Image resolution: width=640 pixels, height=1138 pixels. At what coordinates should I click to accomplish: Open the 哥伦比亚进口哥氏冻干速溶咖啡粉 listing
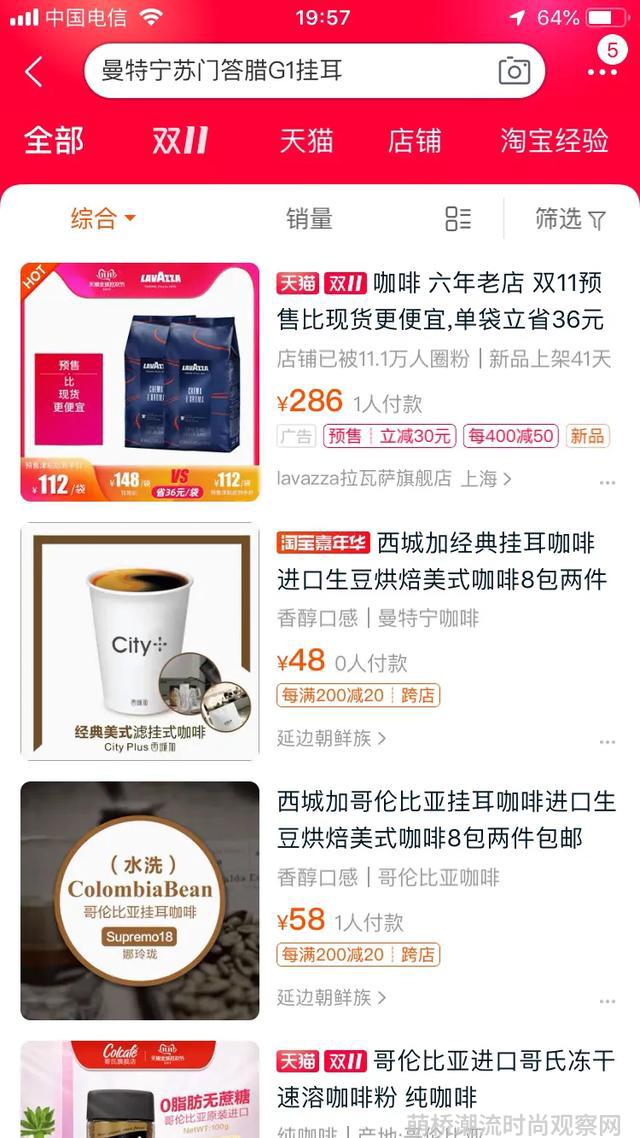(x=445, y=1078)
